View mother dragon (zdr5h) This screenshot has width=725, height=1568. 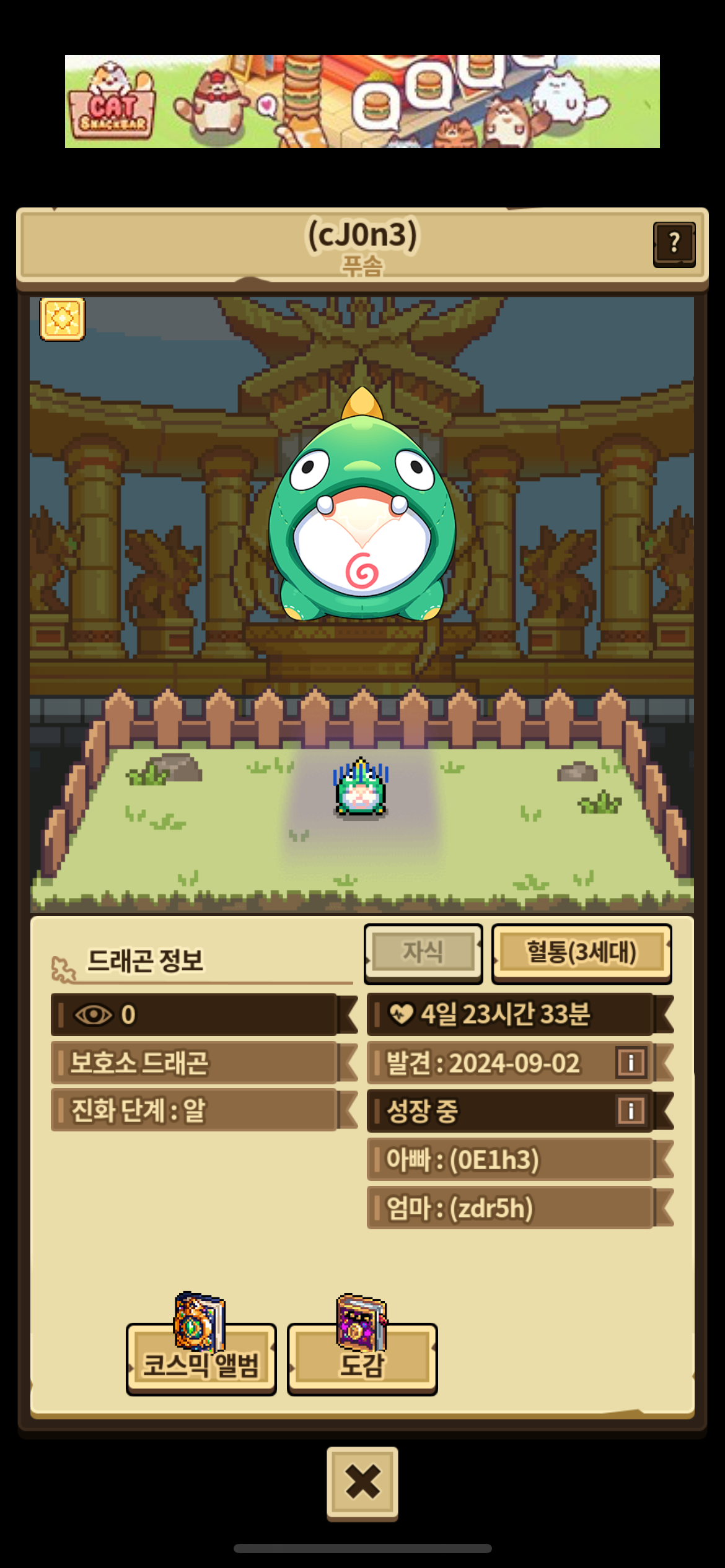(509, 1208)
